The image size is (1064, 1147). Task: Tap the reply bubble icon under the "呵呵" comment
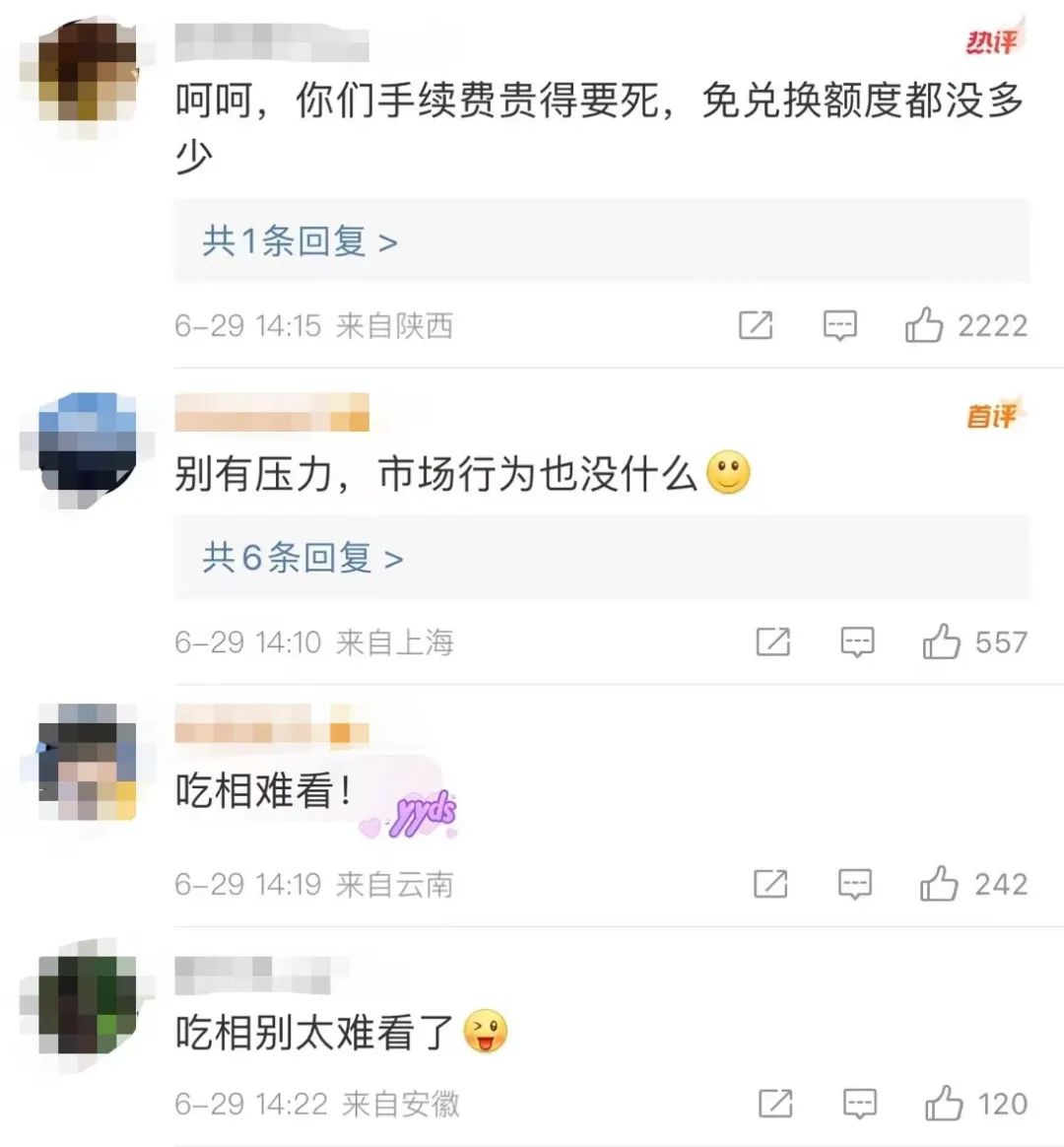click(x=840, y=325)
